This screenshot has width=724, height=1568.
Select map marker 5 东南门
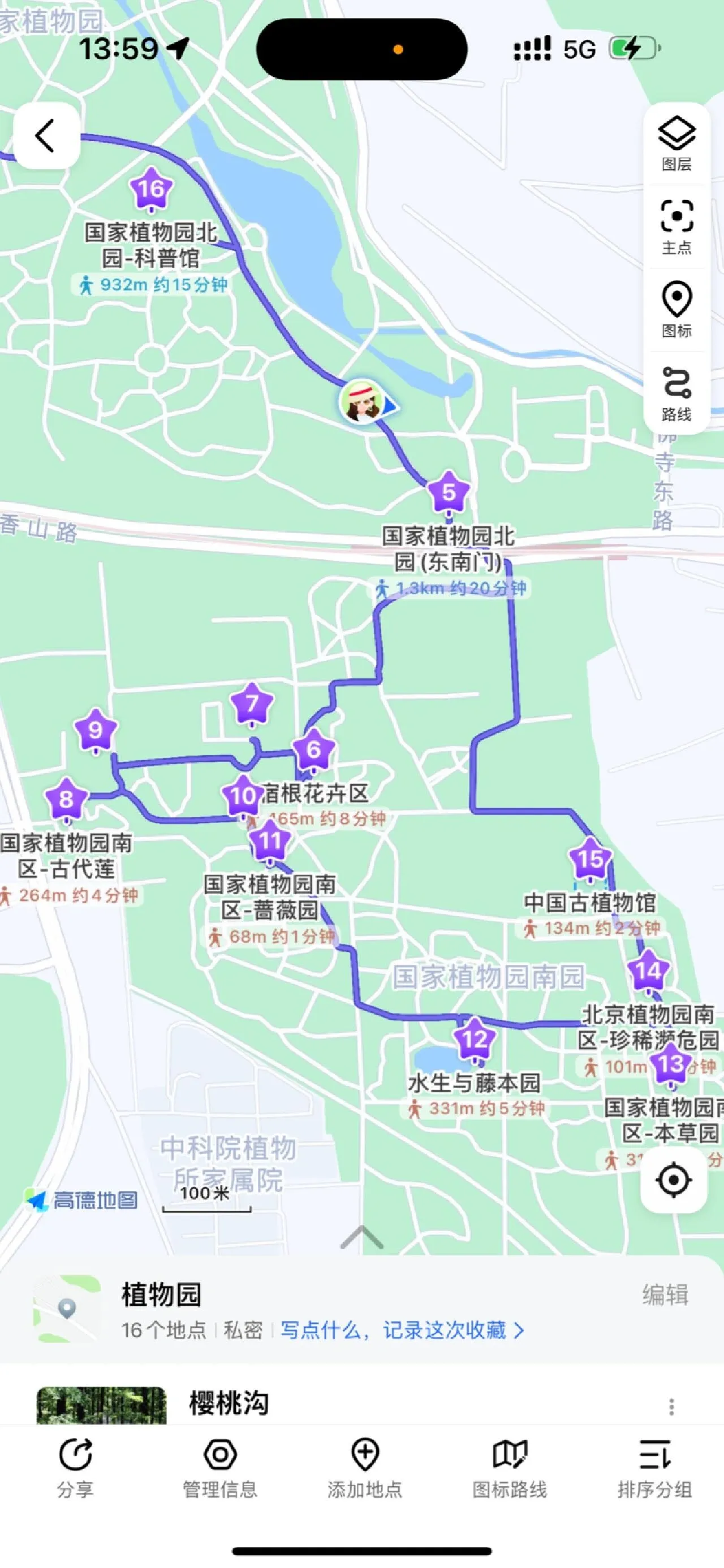point(449,492)
